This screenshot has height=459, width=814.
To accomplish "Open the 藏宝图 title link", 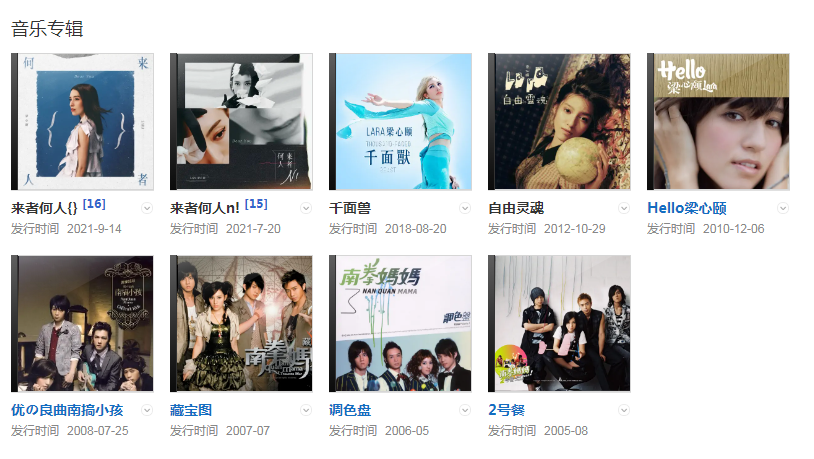I will [191, 410].
